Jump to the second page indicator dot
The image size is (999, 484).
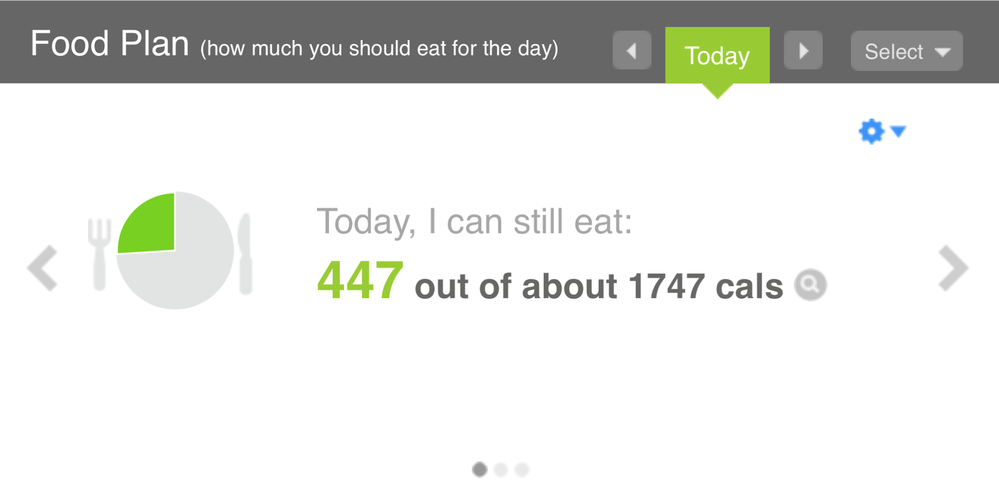pyautogui.click(x=501, y=469)
